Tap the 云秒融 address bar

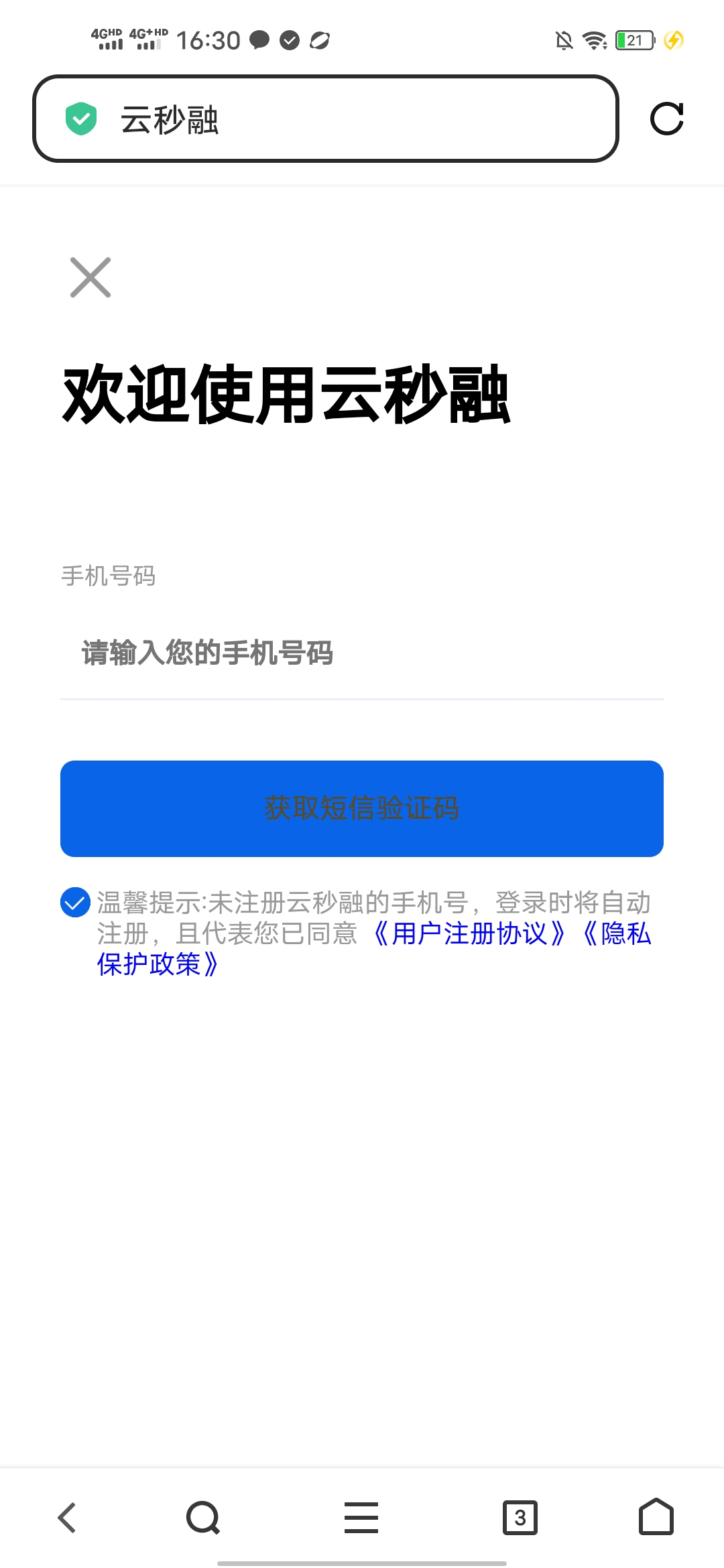(x=325, y=119)
